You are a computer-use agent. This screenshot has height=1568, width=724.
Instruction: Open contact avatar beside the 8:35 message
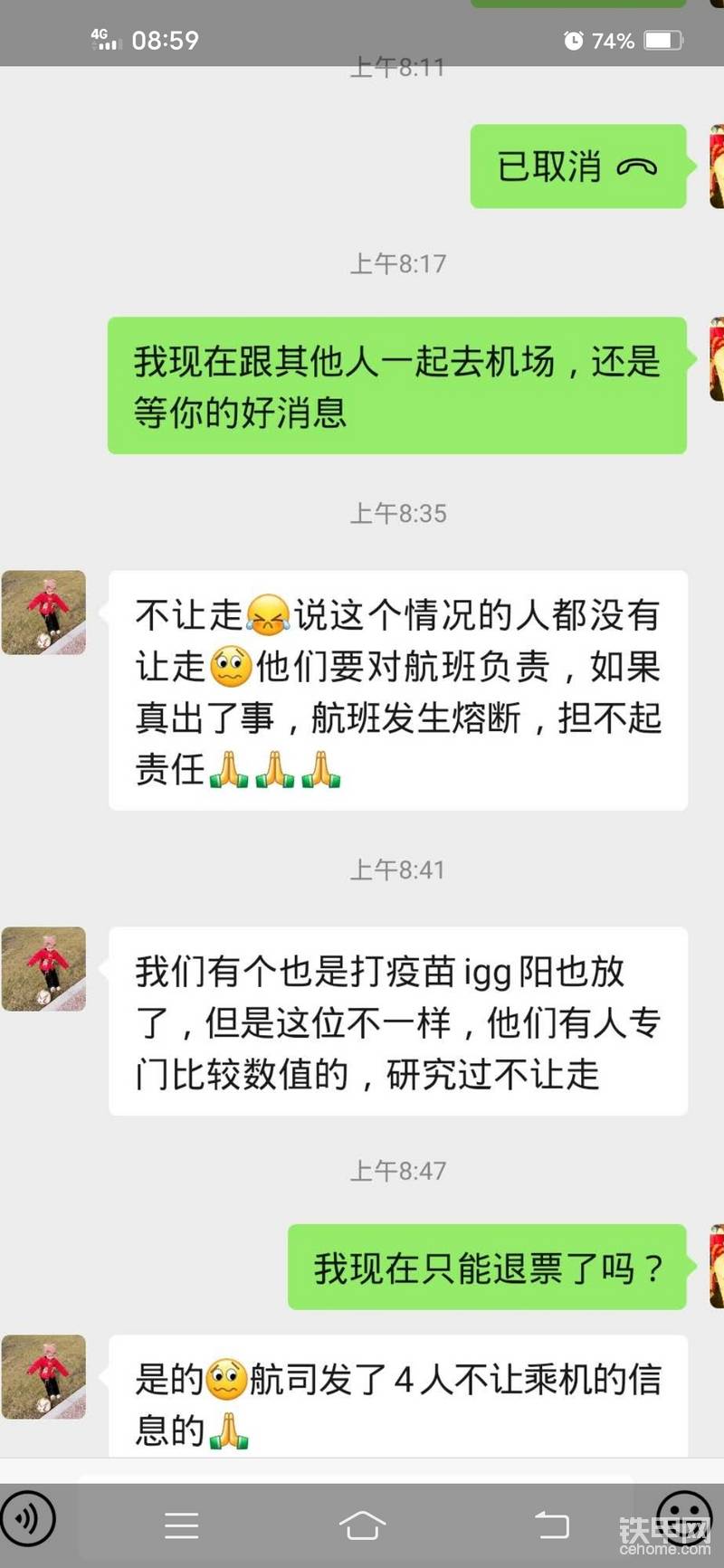coord(43,613)
